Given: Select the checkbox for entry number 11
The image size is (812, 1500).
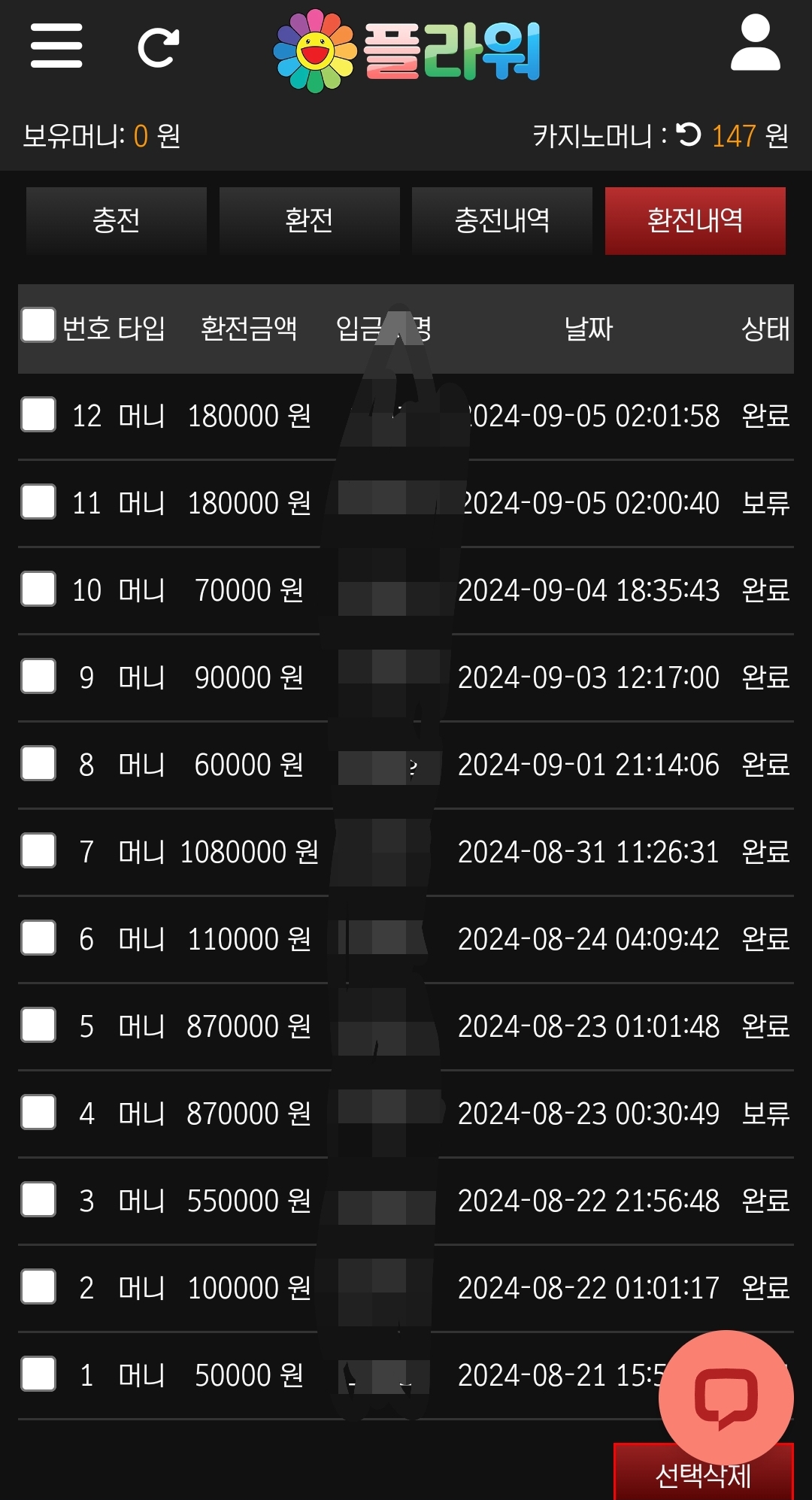Looking at the screenshot, I should [x=38, y=502].
